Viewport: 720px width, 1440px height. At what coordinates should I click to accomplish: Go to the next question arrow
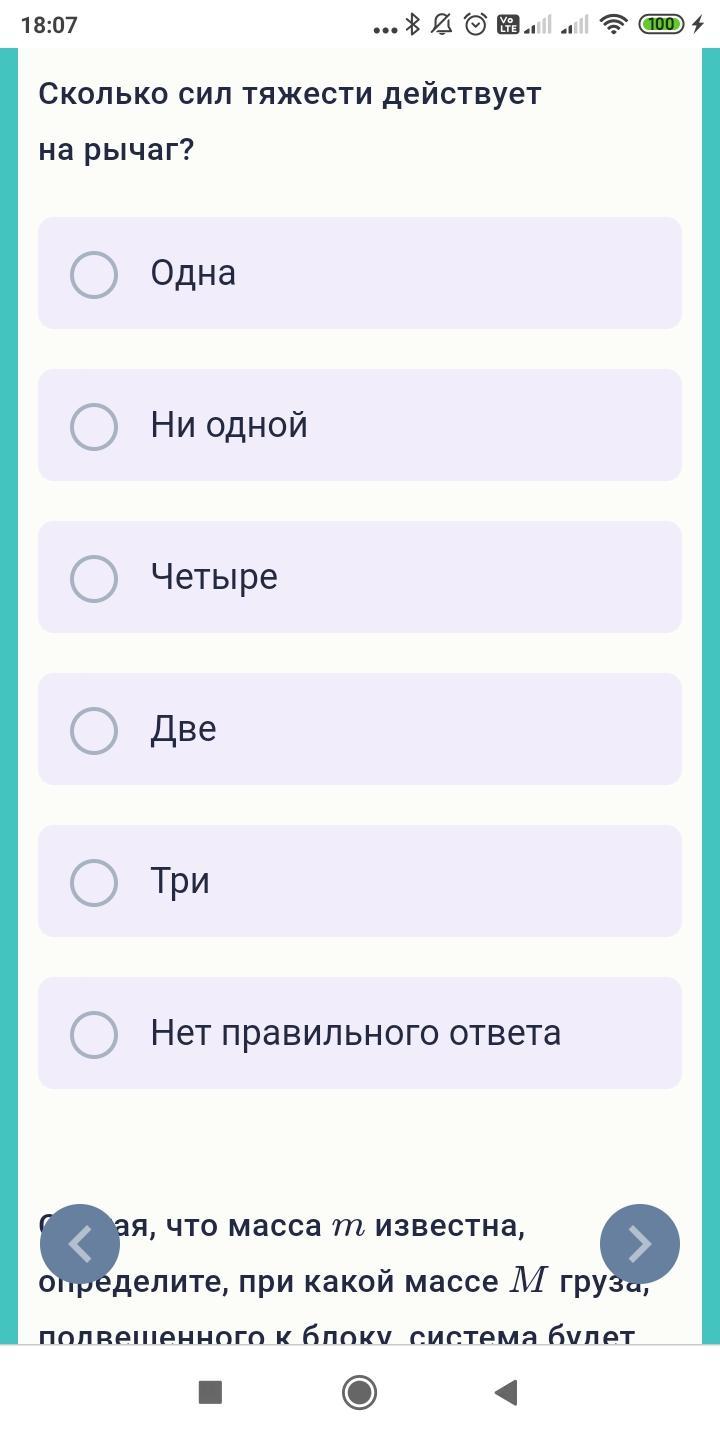[x=640, y=1244]
